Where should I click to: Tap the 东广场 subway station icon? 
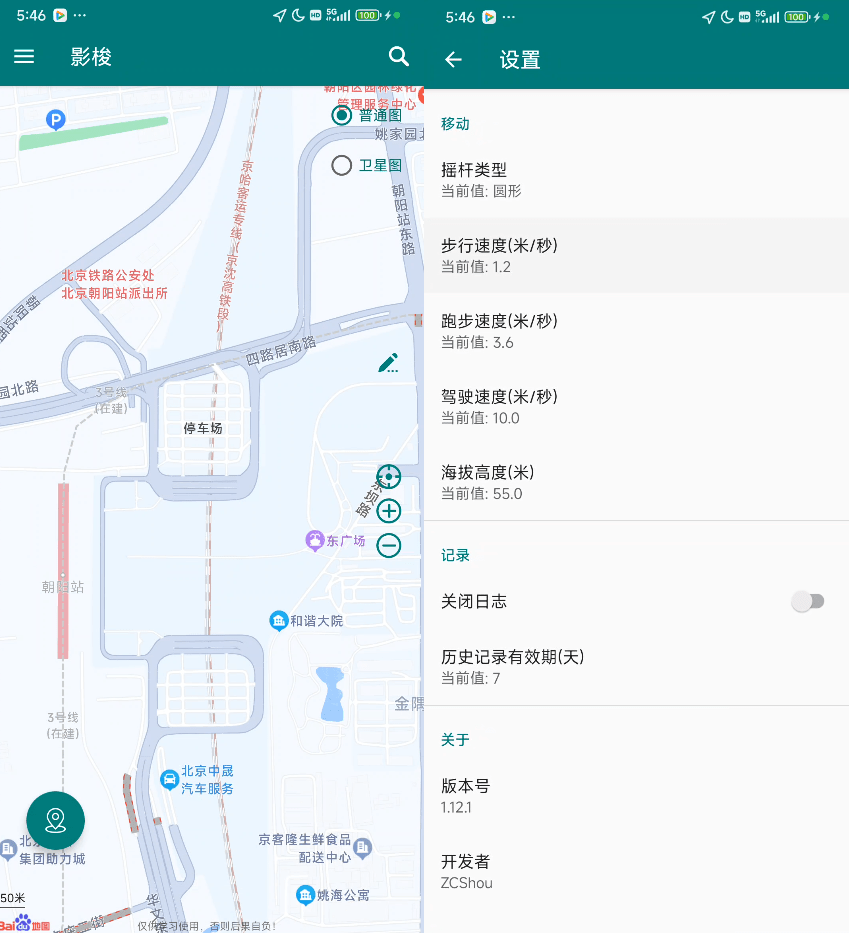(313, 540)
